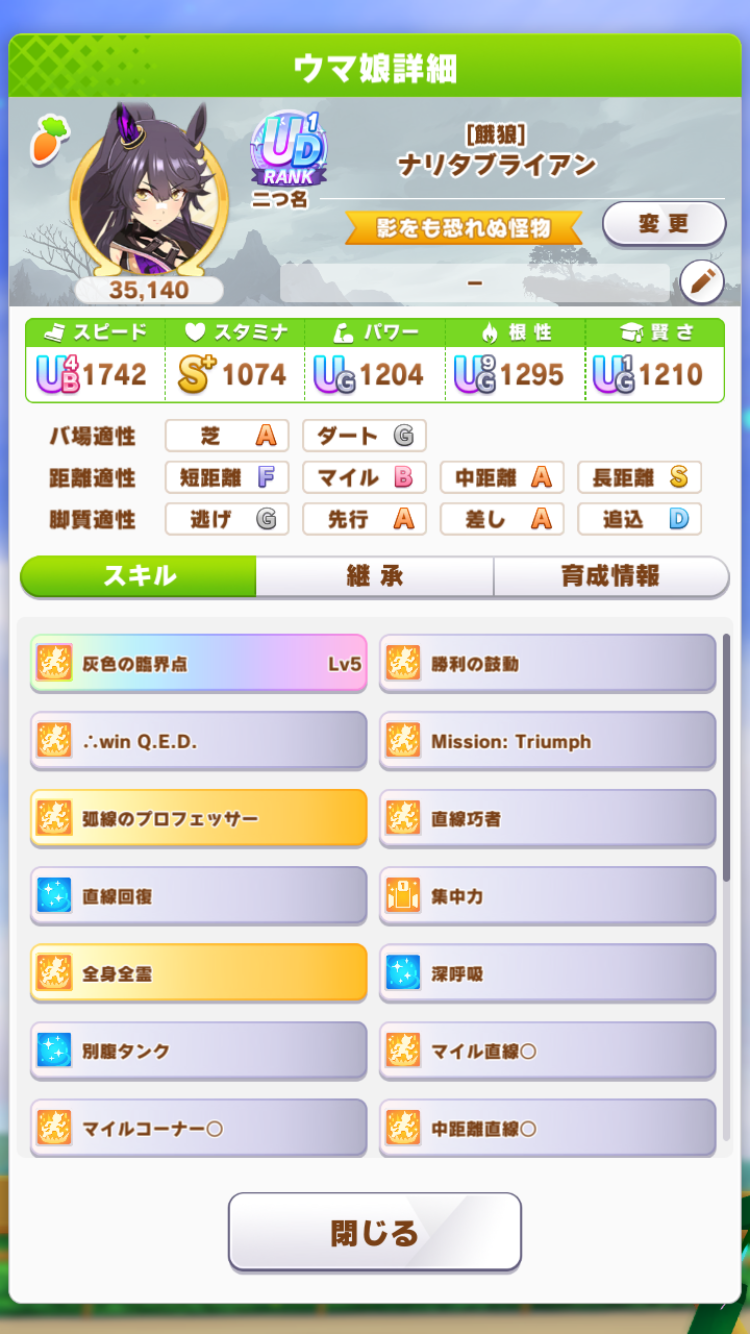Open skill 灰色の臨界点 Lv5 details
The image size is (750, 1334).
pyautogui.click(x=198, y=663)
